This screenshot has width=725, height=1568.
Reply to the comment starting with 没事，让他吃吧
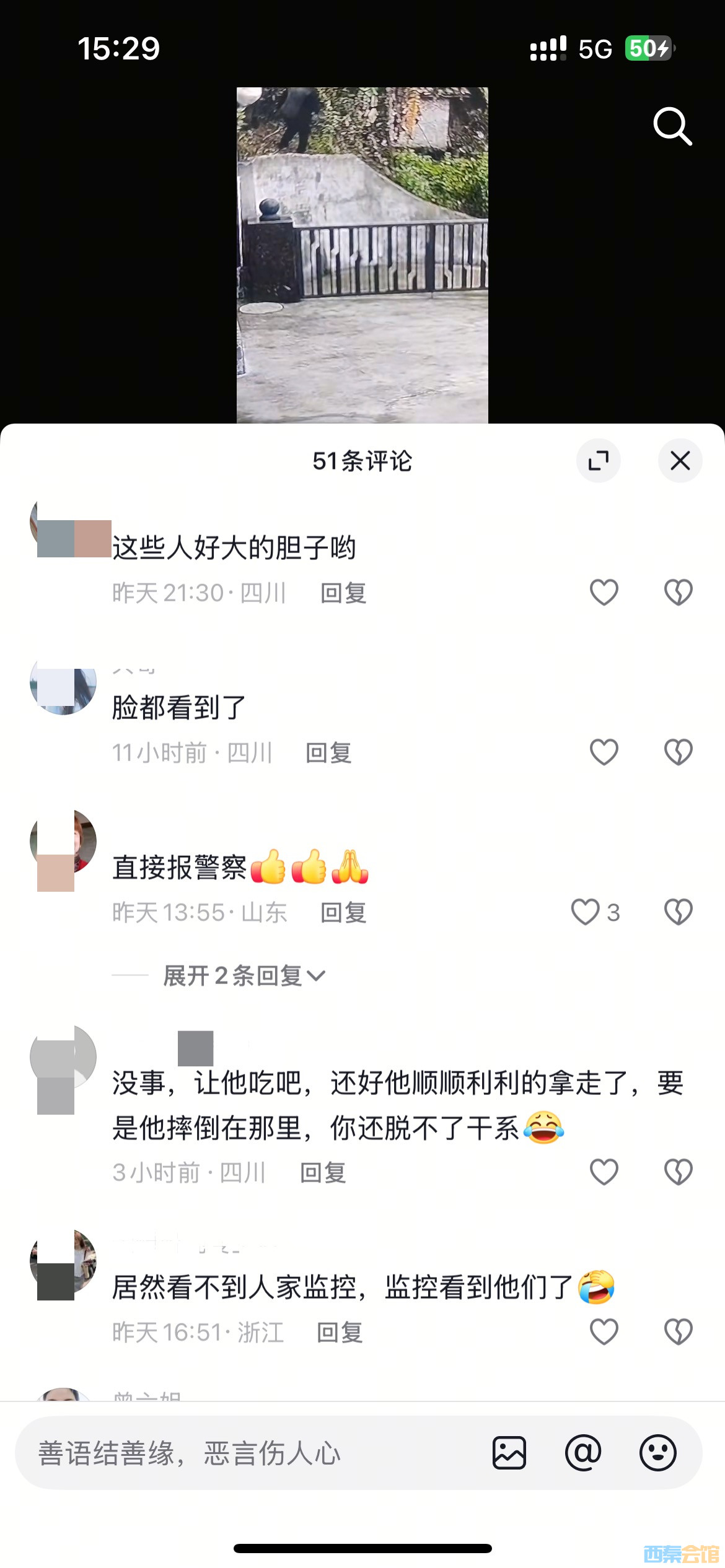(323, 1173)
